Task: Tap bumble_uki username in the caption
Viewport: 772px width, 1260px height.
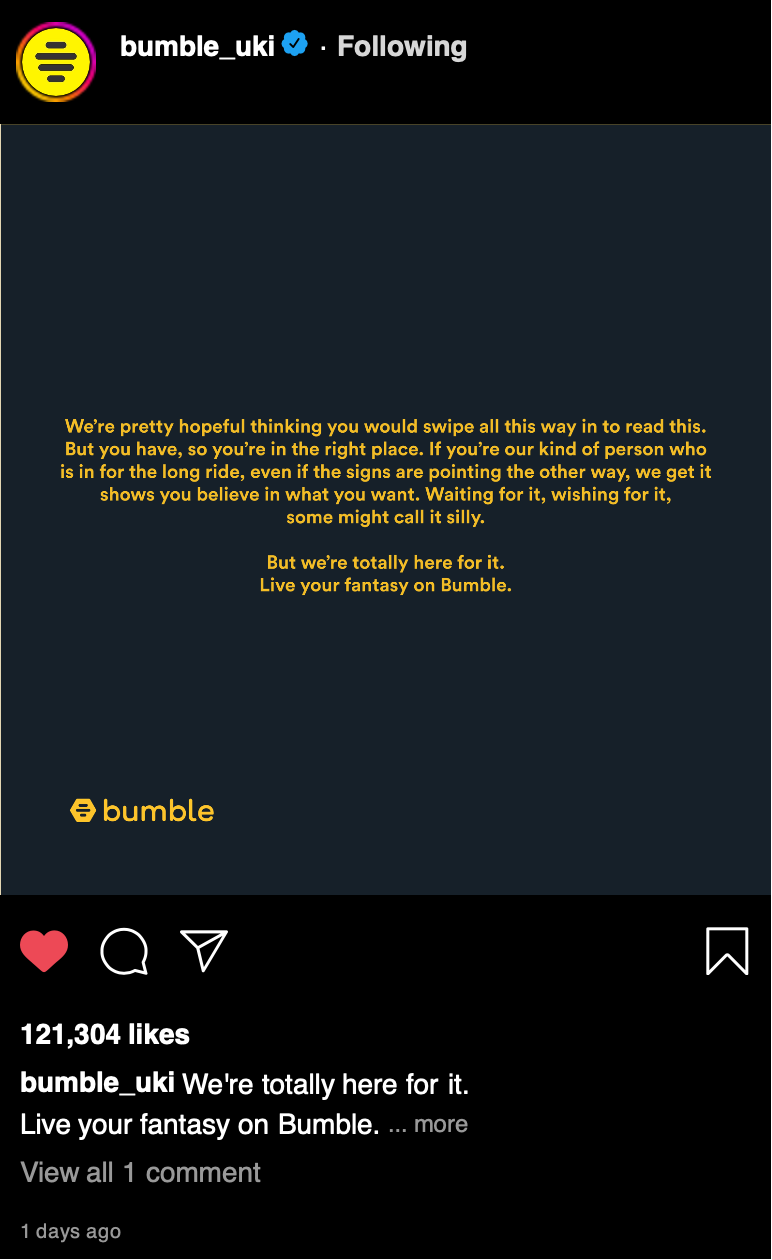Action: [98, 1083]
